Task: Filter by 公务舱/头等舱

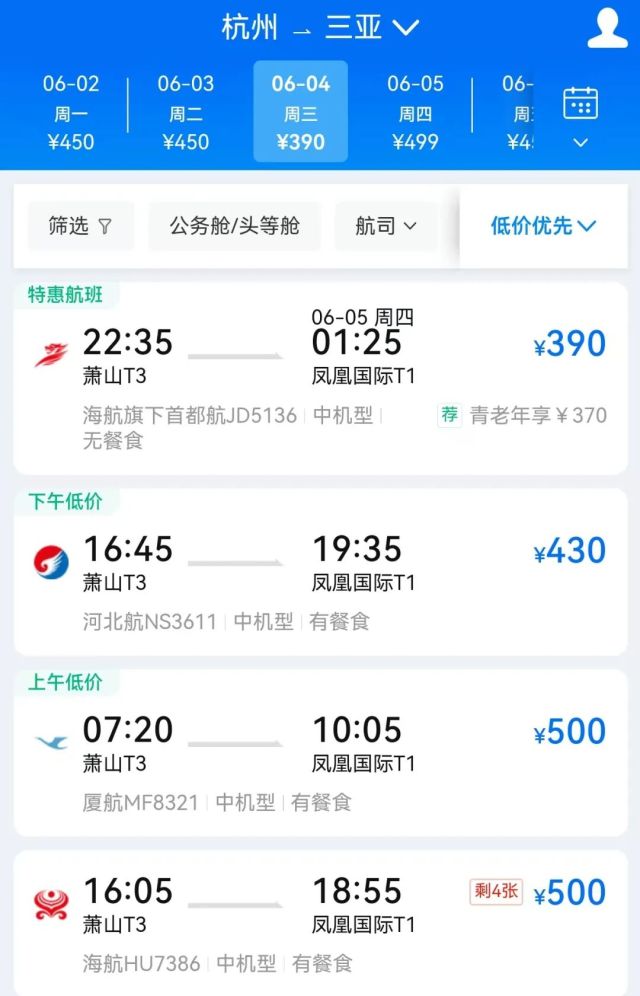Action: pyautogui.click(x=235, y=226)
